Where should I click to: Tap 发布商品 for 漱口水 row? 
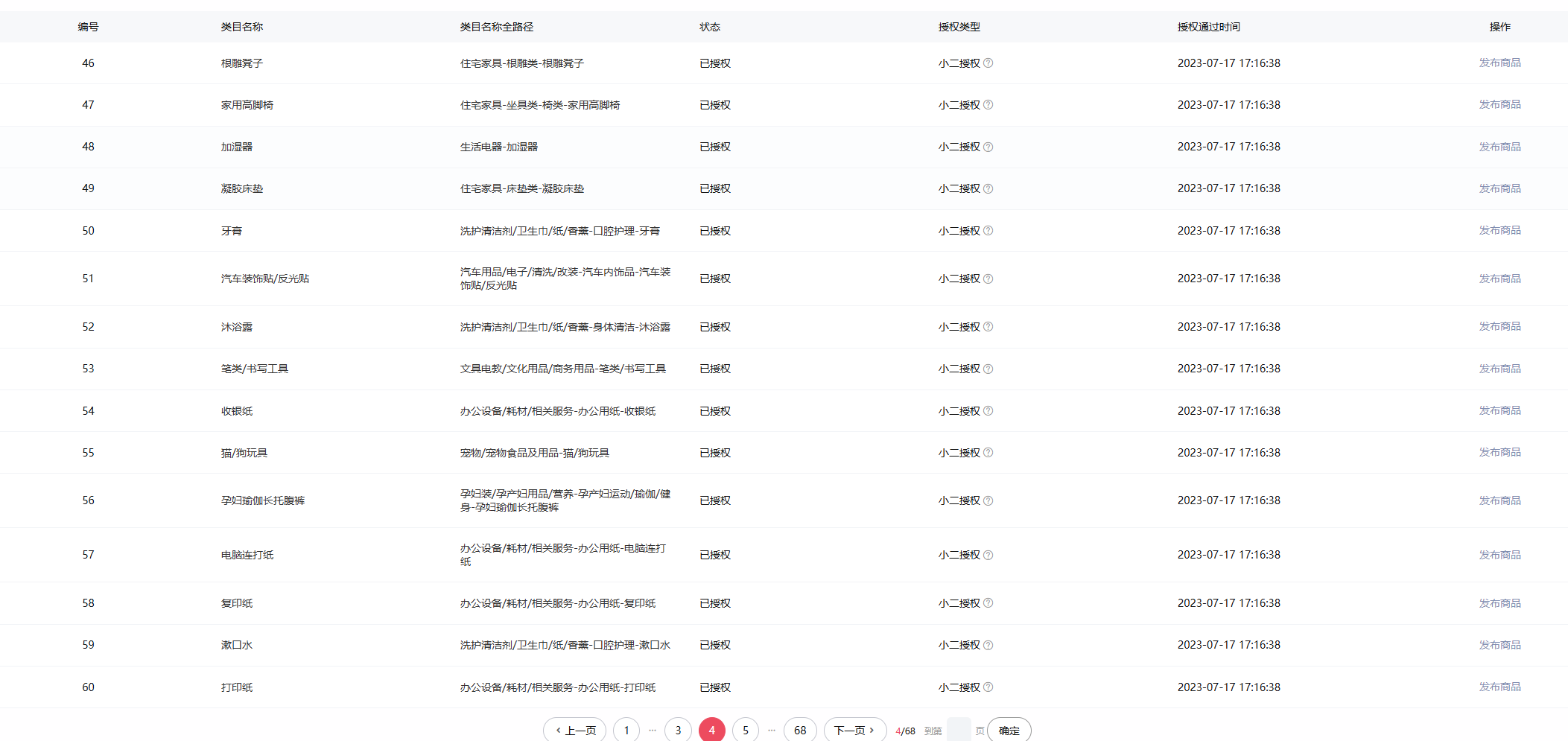(1499, 645)
